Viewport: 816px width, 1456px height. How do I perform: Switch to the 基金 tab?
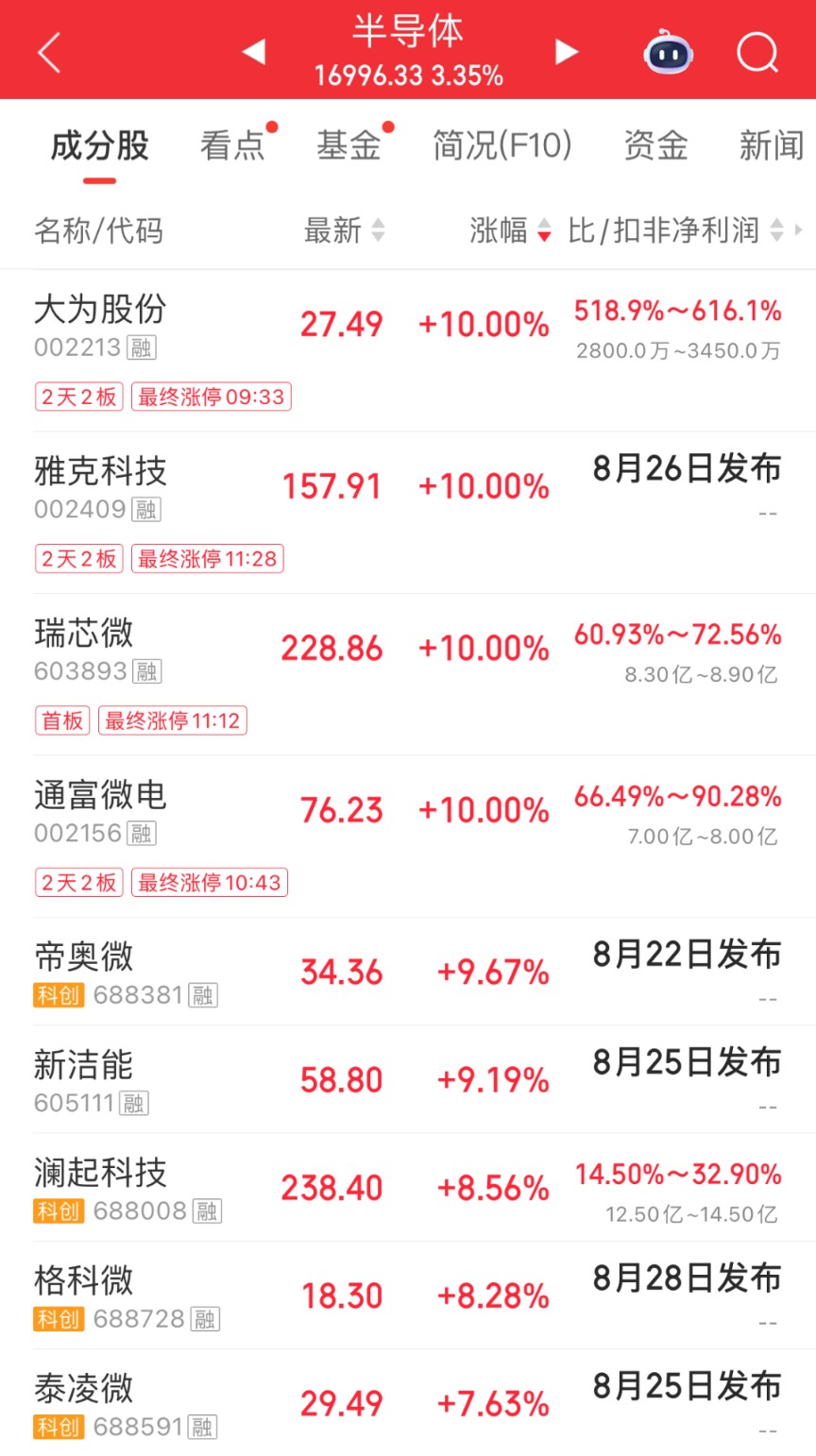[x=348, y=145]
